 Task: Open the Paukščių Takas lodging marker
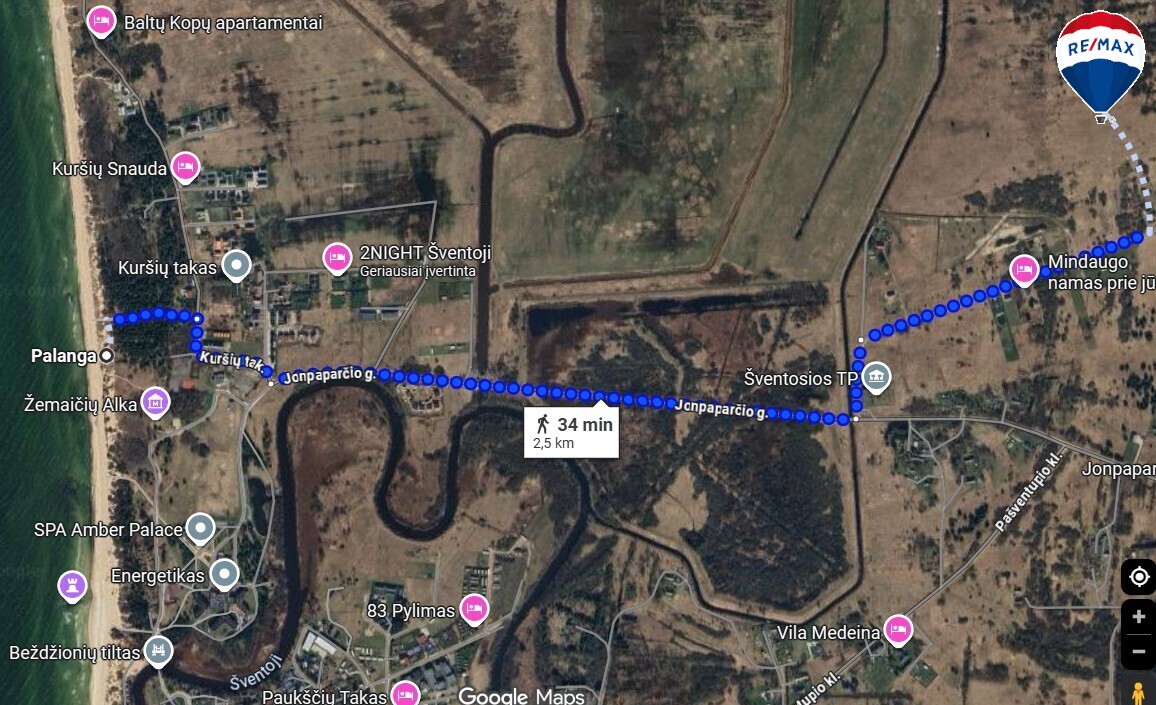405,694
